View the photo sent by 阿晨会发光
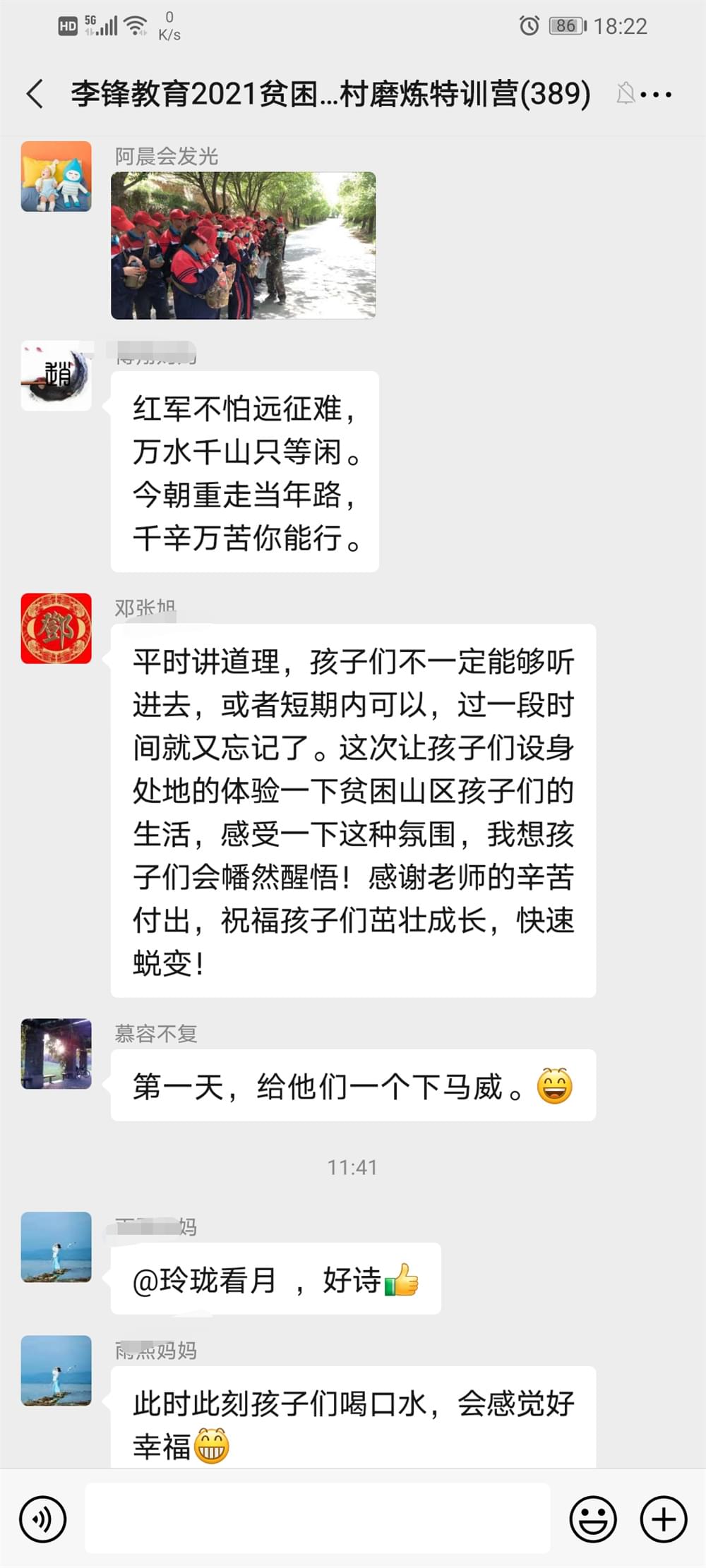This screenshot has height=1568, width=706. click(x=243, y=245)
